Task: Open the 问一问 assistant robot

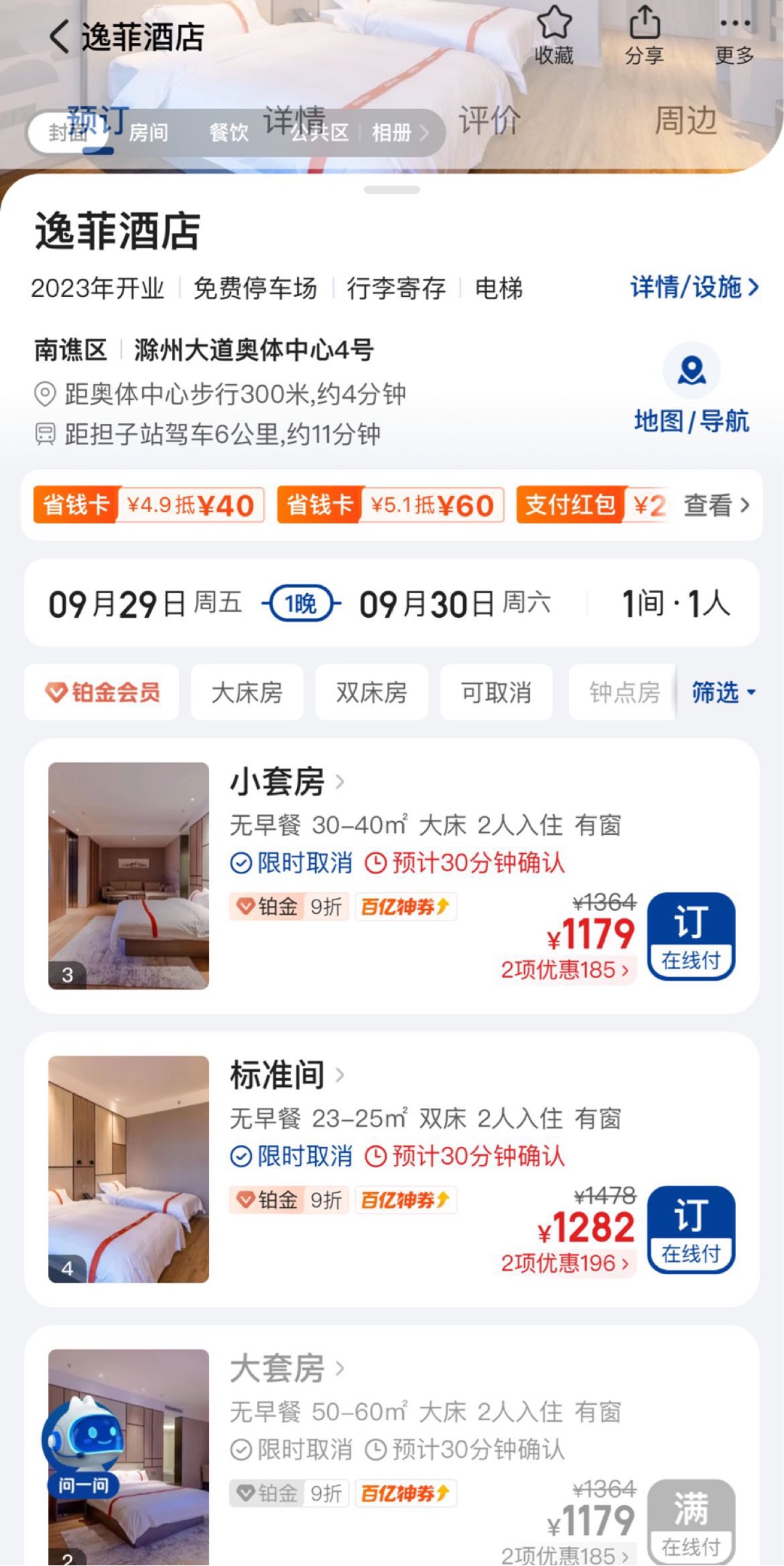Action: (x=83, y=1445)
